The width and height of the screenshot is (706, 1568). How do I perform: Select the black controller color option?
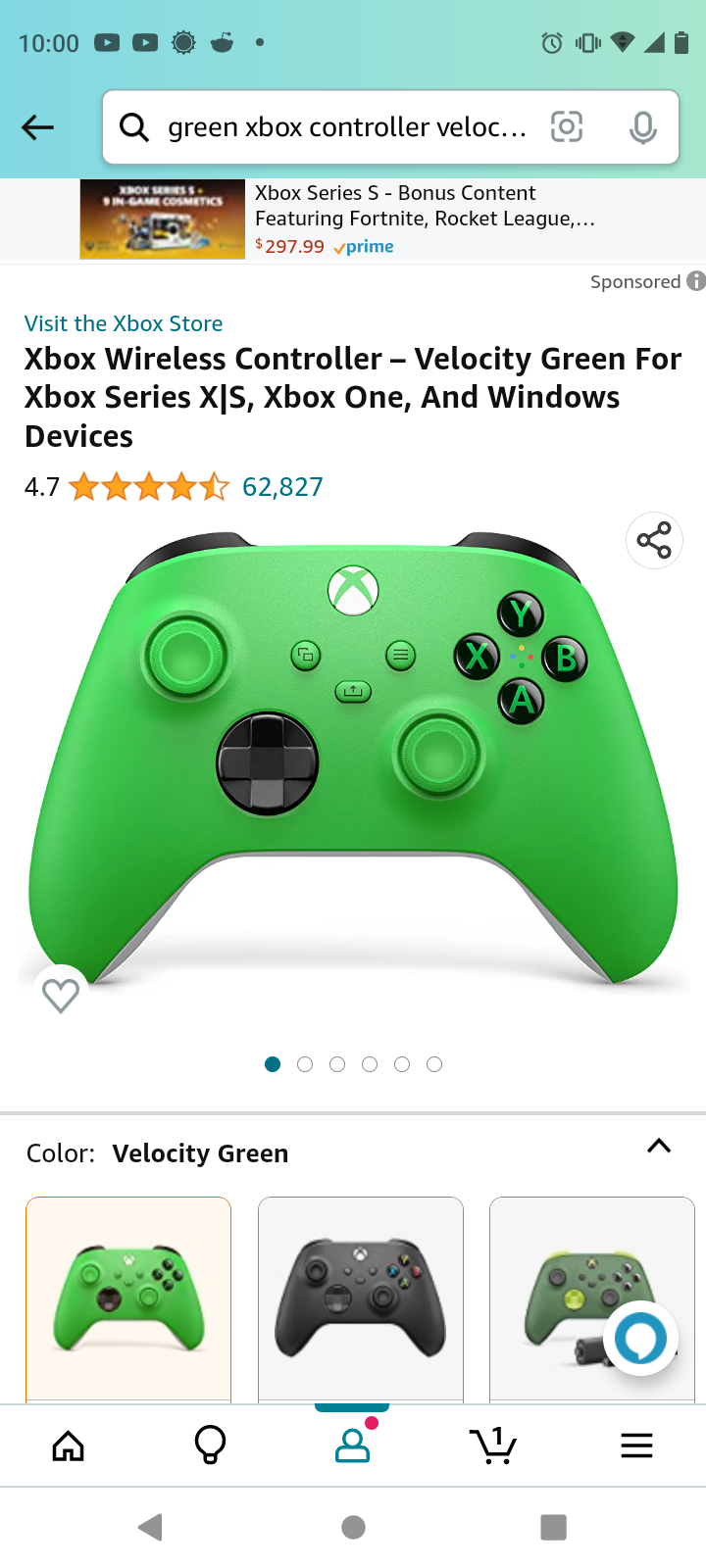(360, 1298)
